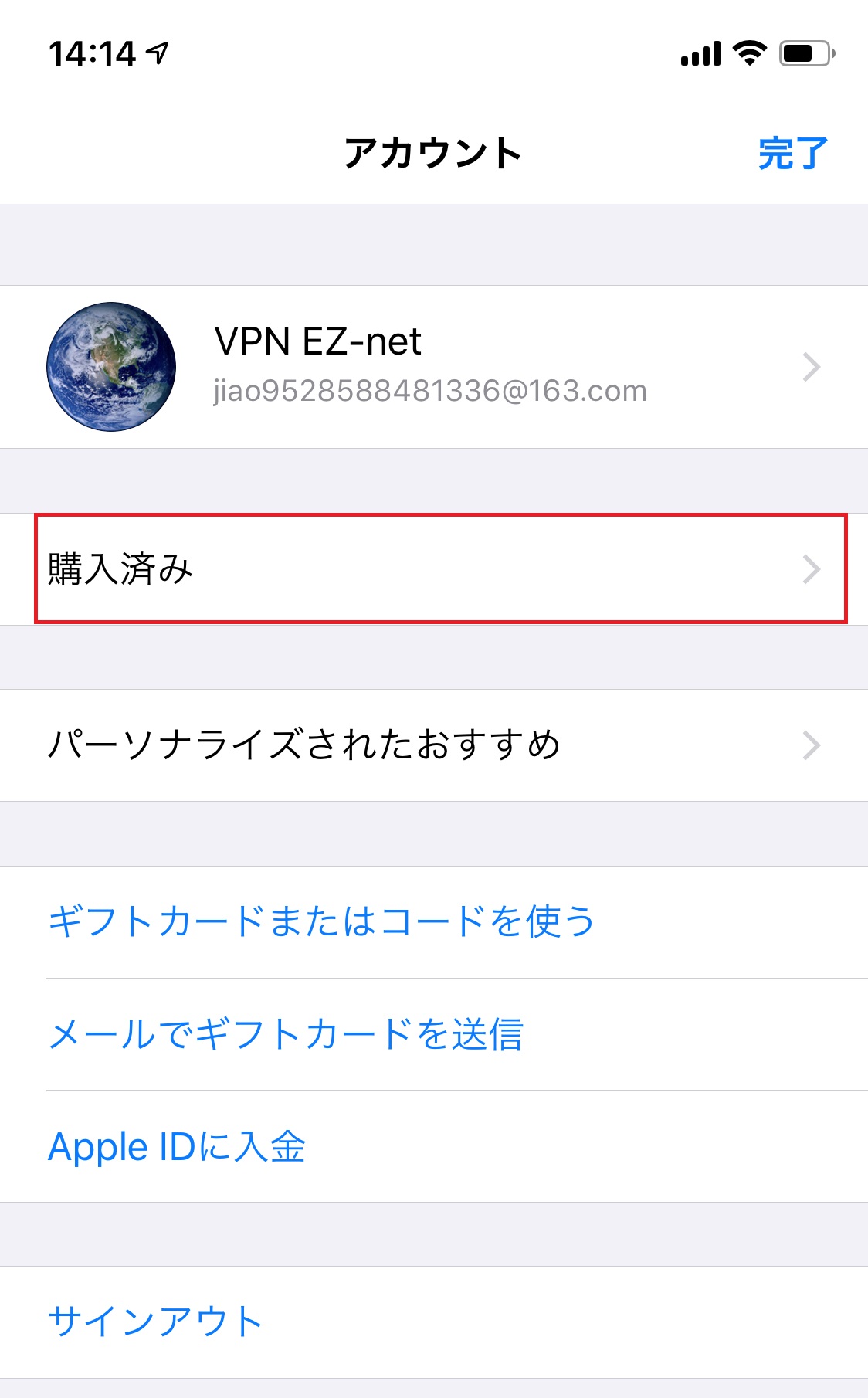
Task: Tap 完了 to close the account screen
Action: tap(793, 153)
